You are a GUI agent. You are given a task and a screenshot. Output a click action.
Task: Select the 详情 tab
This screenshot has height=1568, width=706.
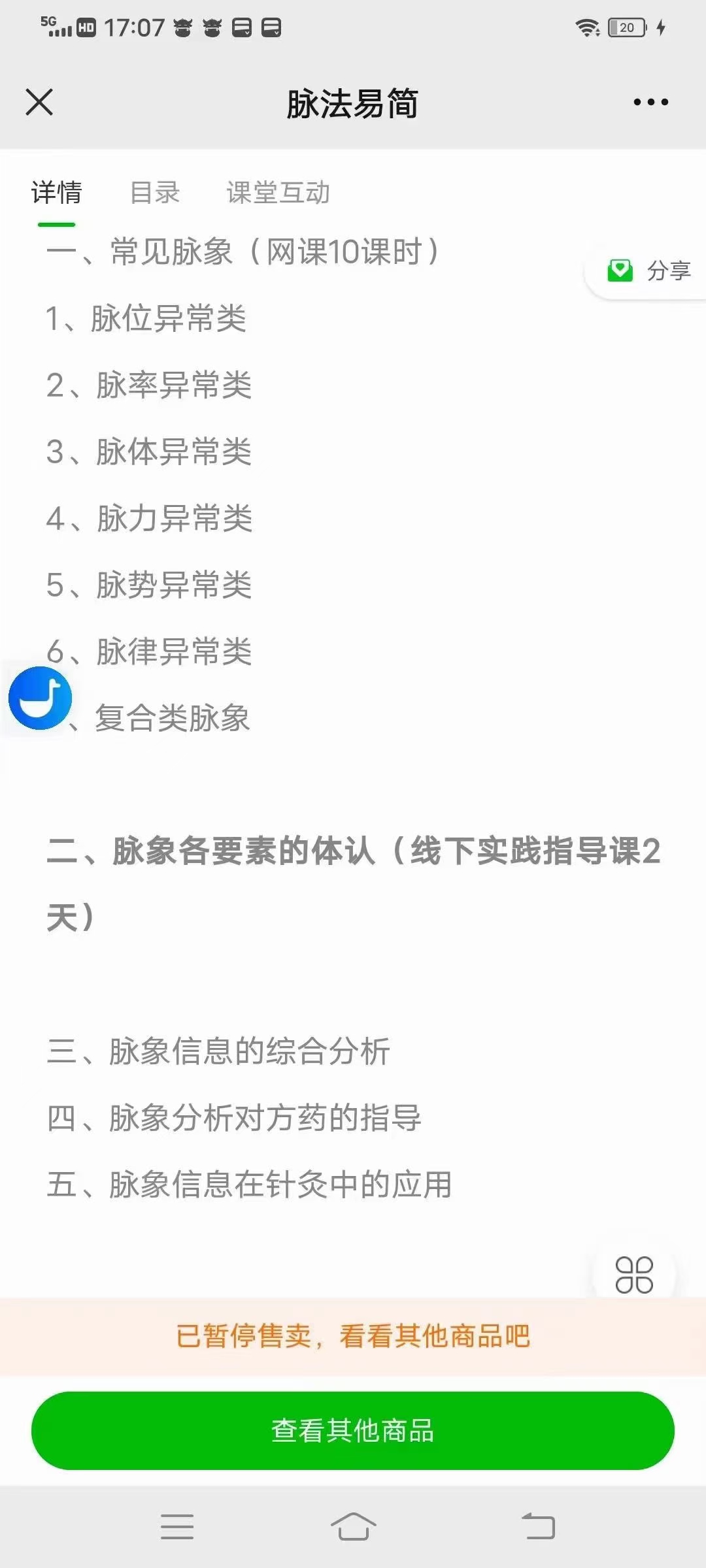[57, 193]
